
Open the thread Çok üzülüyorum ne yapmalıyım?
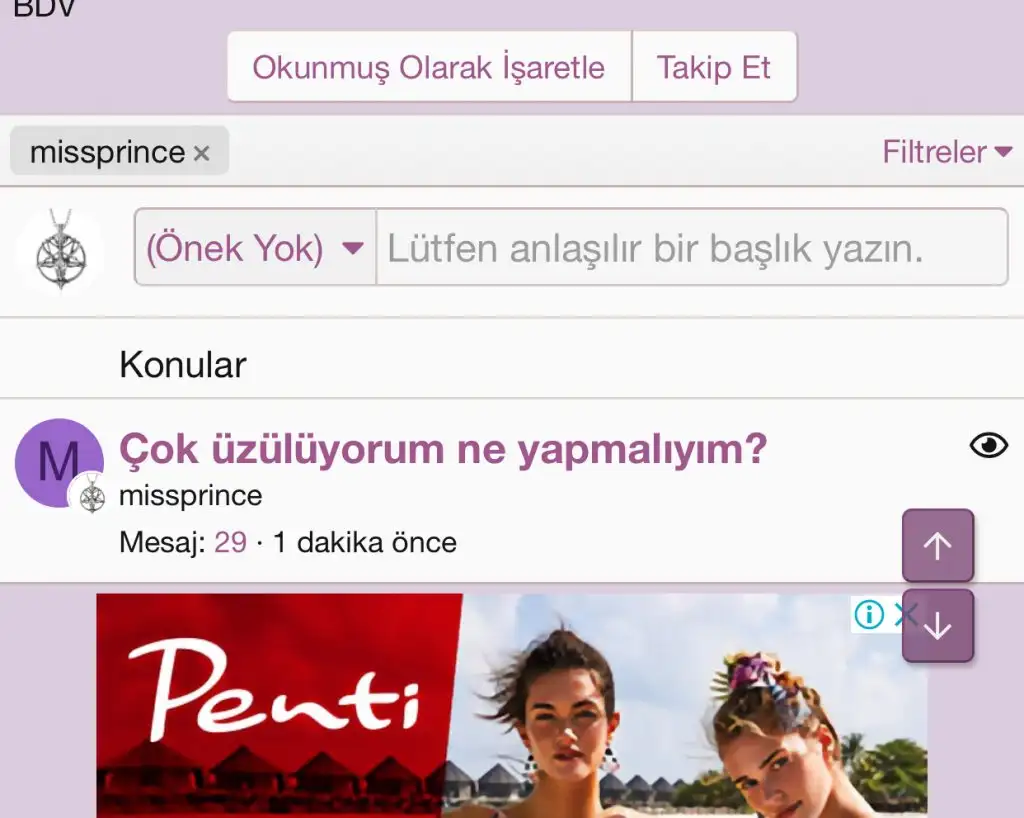click(x=443, y=450)
